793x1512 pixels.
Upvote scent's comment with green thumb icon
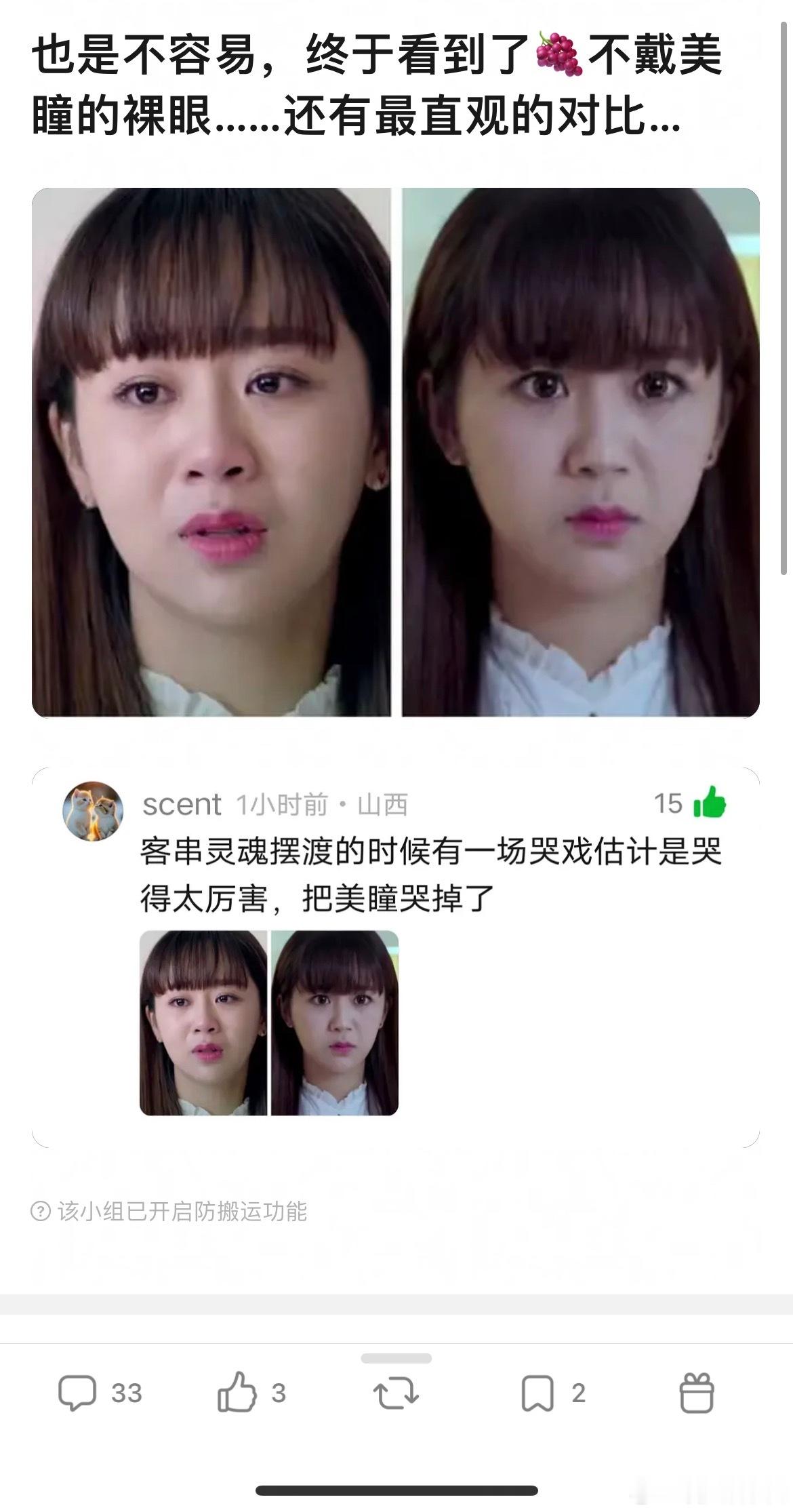point(712,803)
